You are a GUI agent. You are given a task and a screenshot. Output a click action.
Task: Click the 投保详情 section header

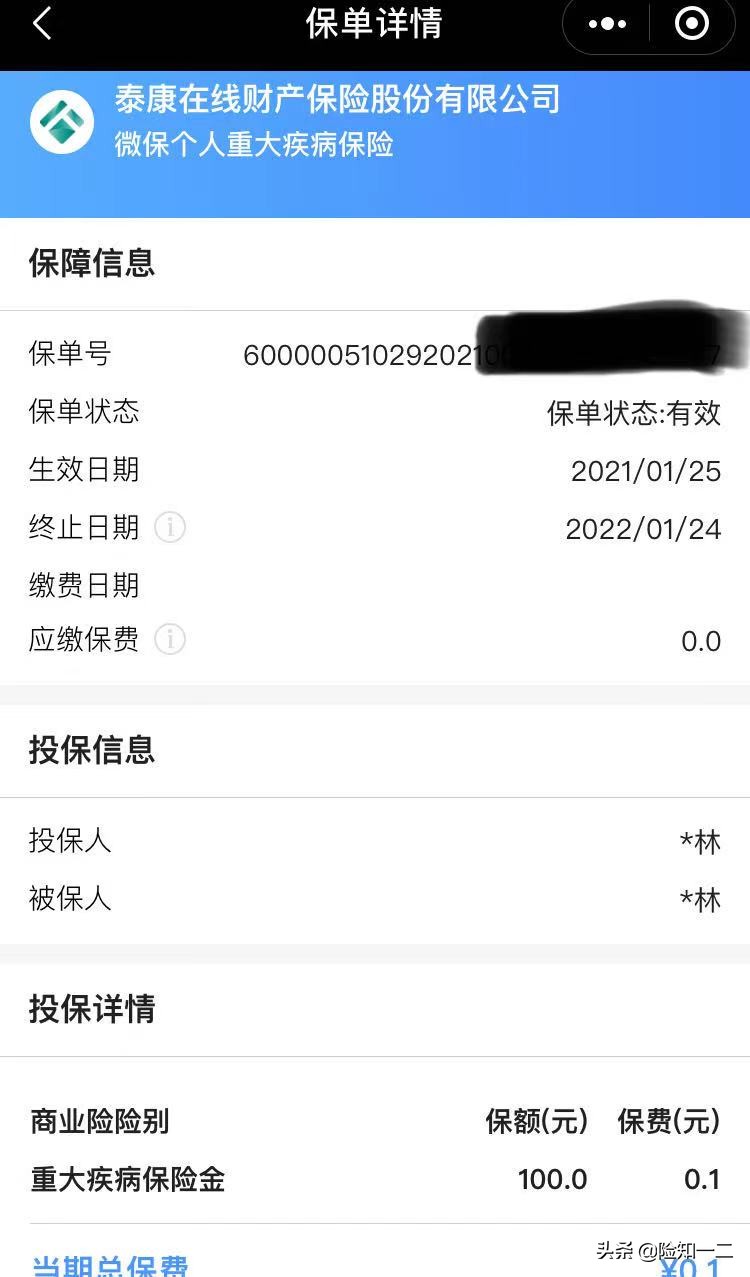pyautogui.click(x=91, y=1010)
